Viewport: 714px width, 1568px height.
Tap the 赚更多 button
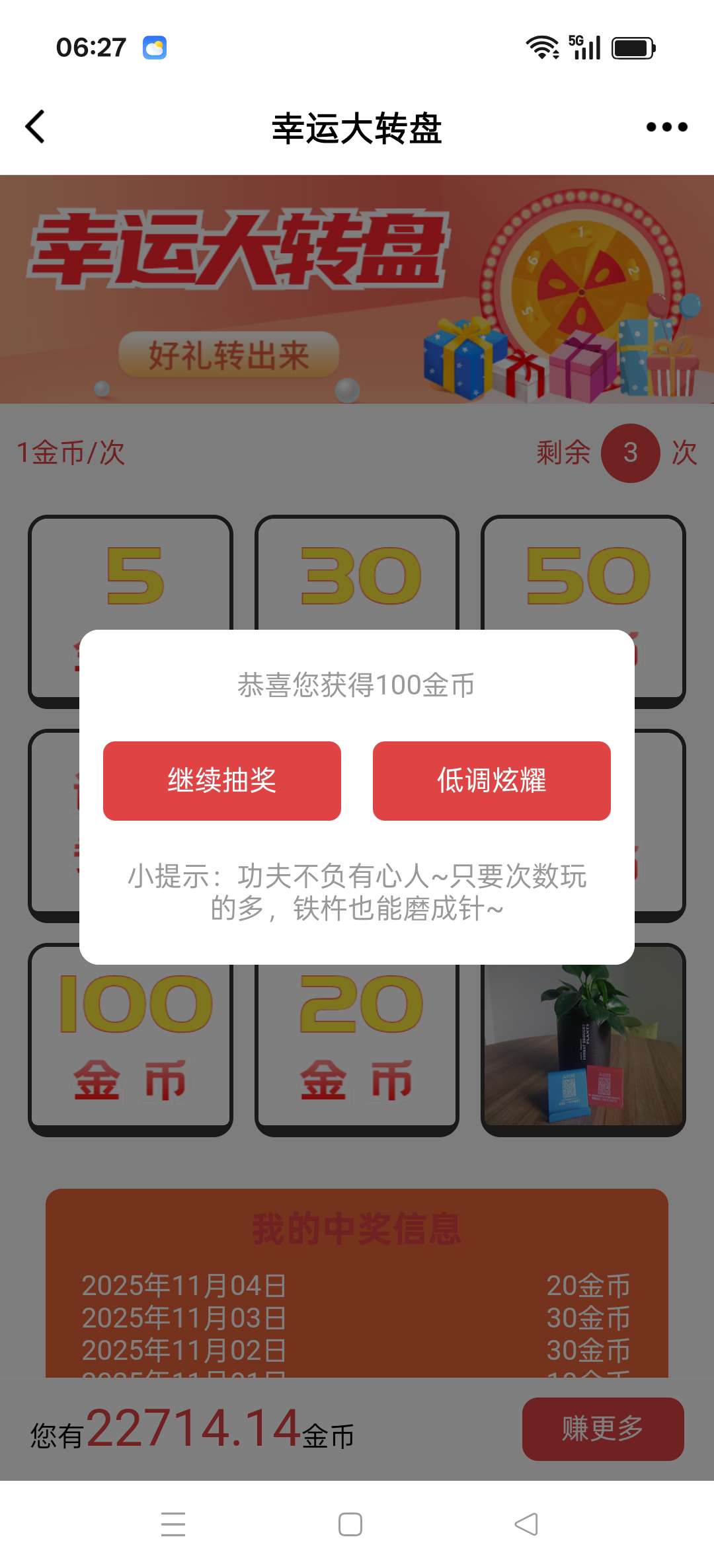(x=602, y=1429)
